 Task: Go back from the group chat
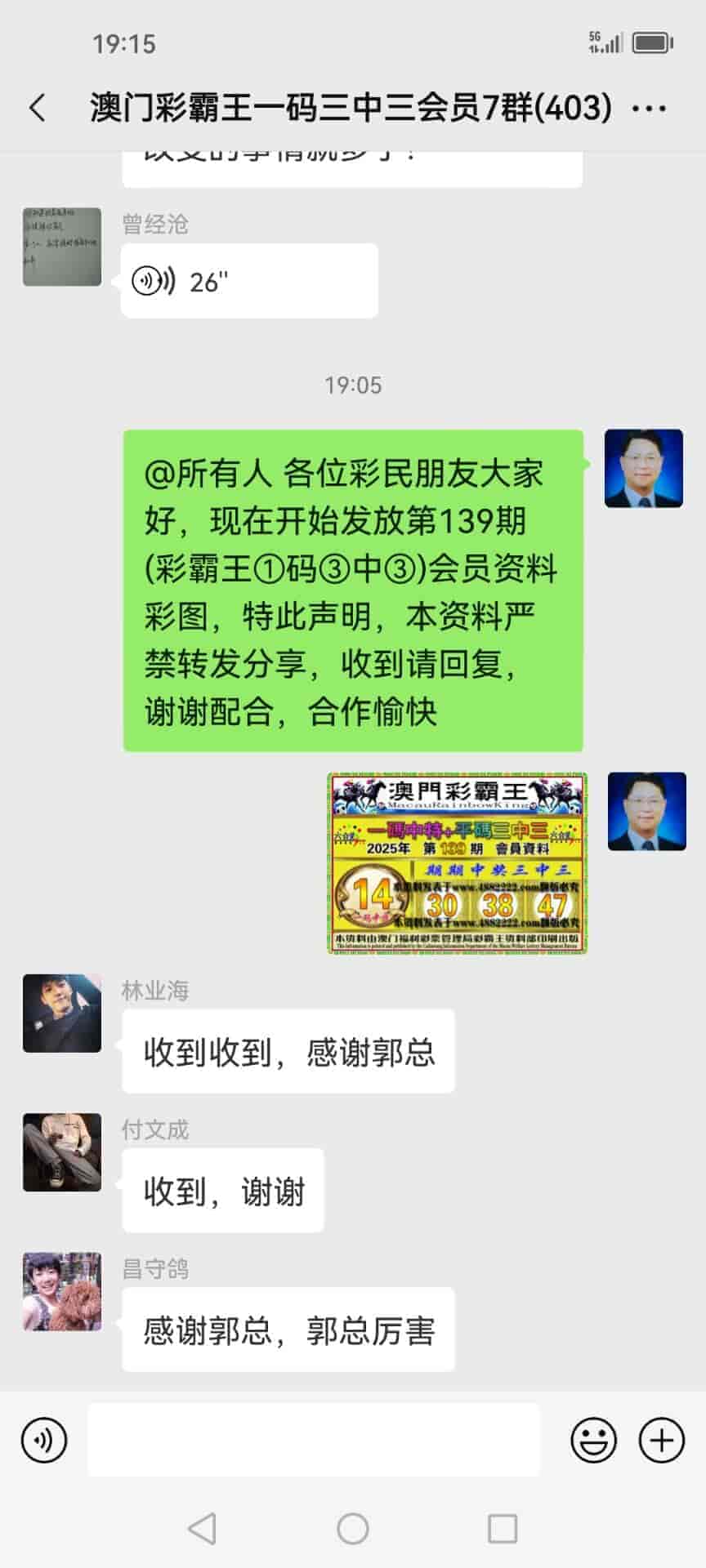click(x=38, y=108)
